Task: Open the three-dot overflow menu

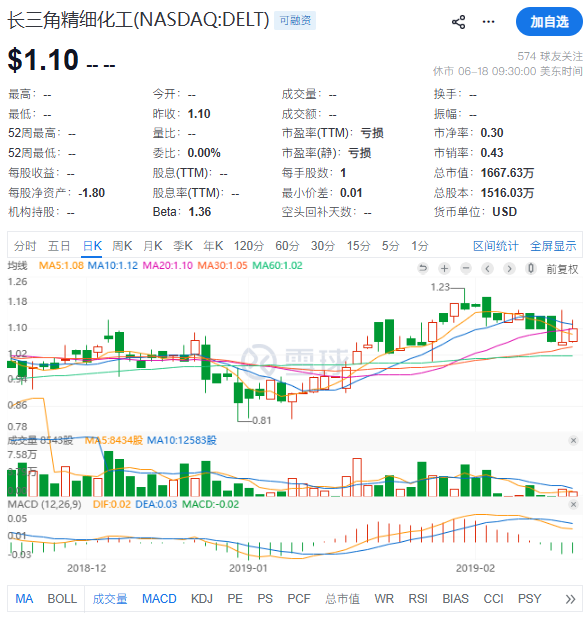Action: [488, 22]
